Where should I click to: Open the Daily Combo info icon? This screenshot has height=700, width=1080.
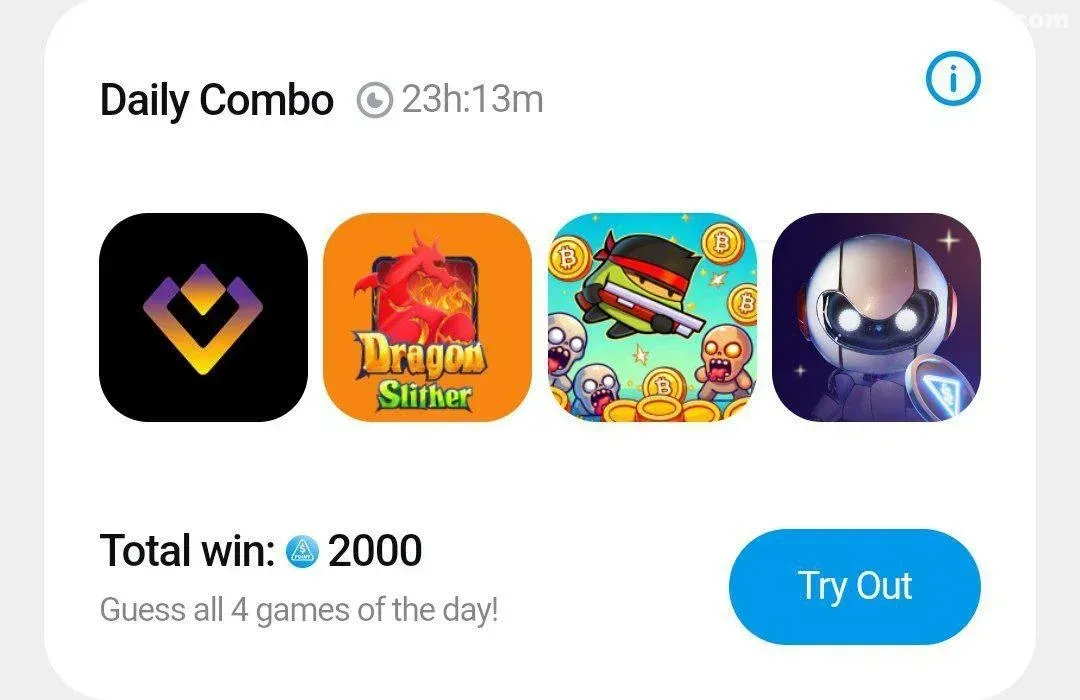pos(953,80)
